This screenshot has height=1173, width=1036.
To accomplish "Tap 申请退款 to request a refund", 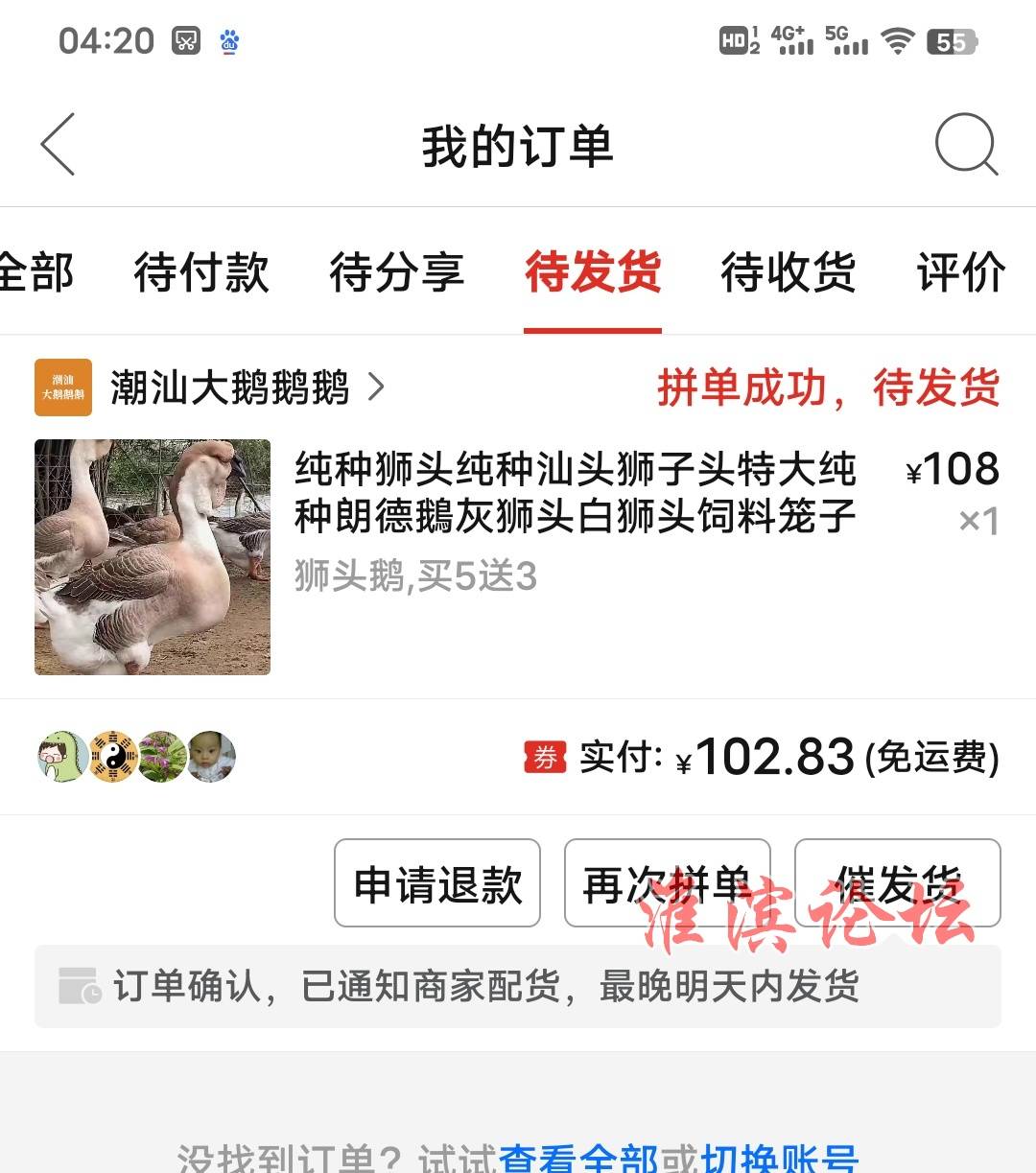I will tap(437, 883).
